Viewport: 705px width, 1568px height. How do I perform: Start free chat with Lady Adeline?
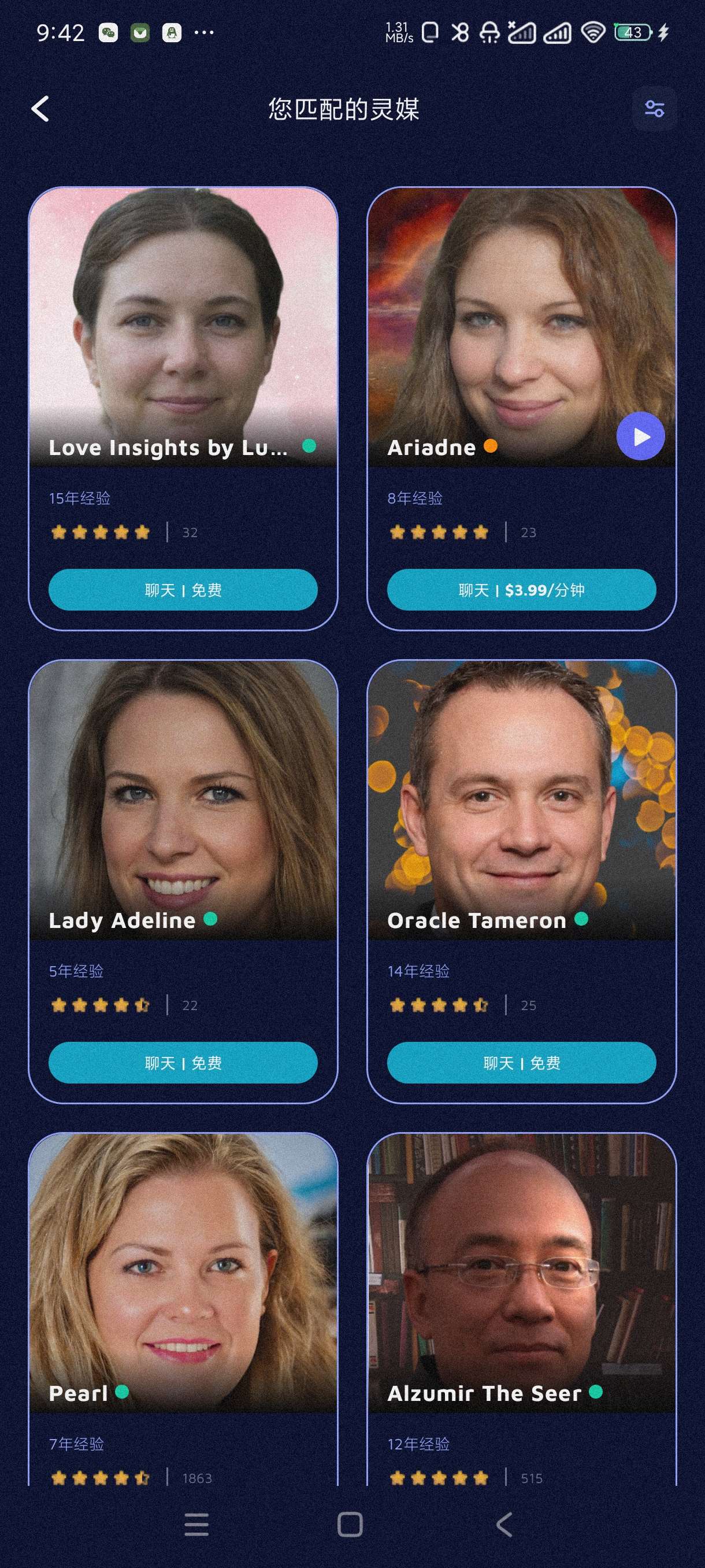tap(183, 1062)
